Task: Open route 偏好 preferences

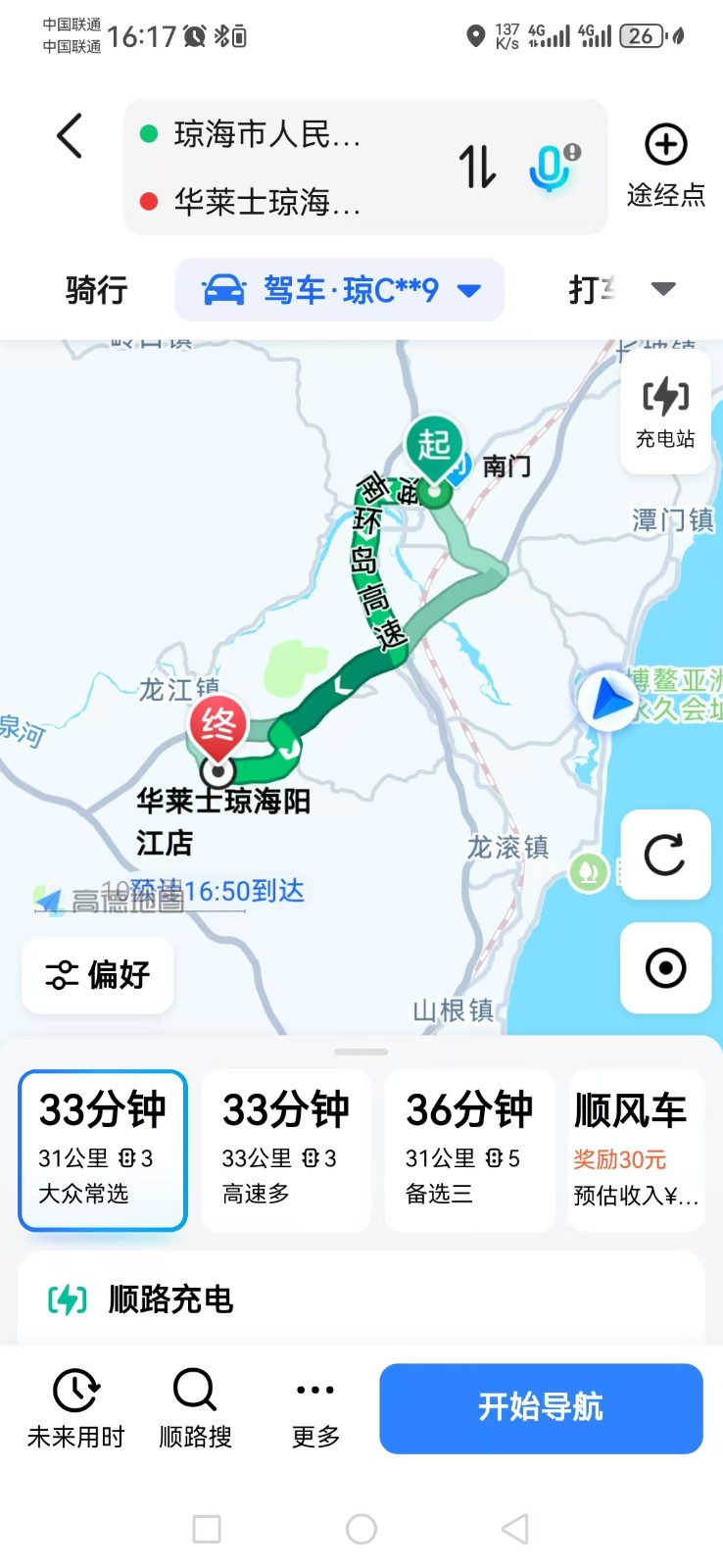Action: [x=98, y=975]
